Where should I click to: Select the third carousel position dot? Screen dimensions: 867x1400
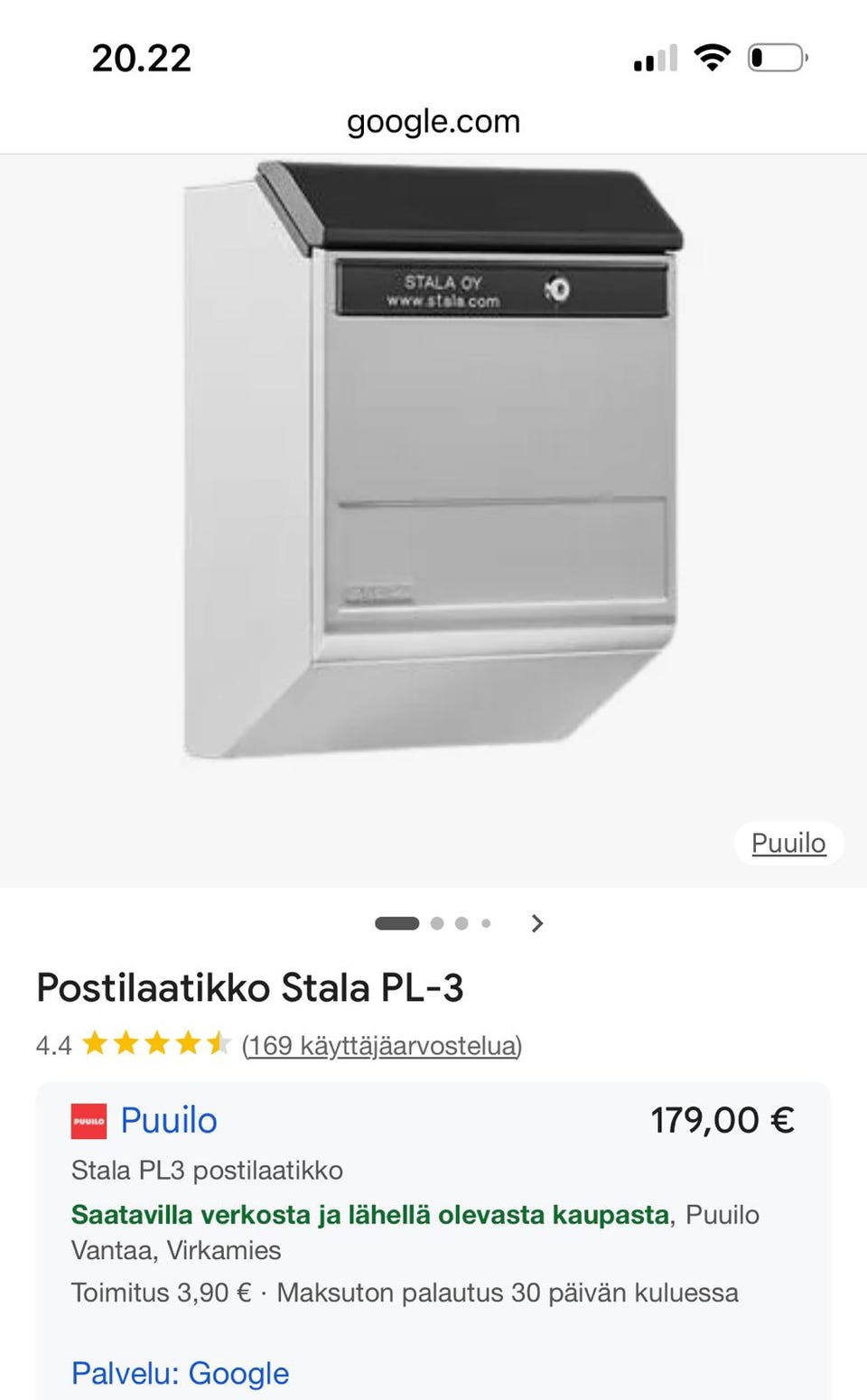click(x=462, y=923)
